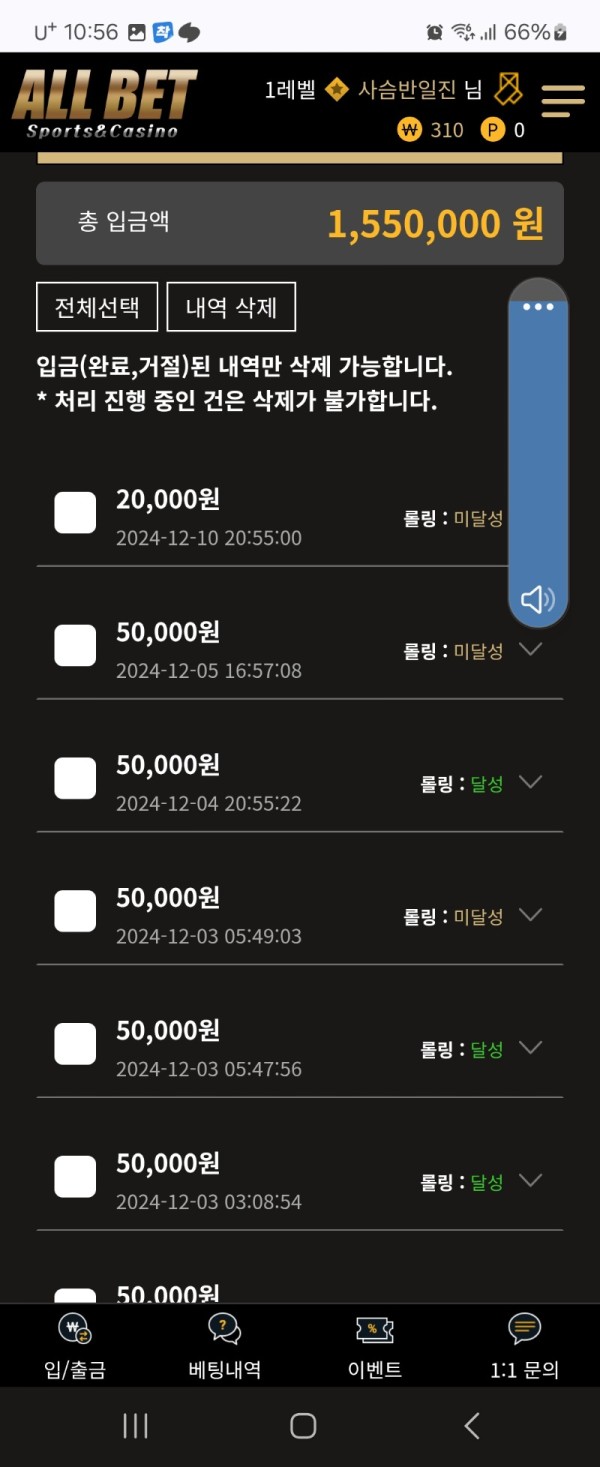The width and height of the screenshot is (600, 1467).
Task: Expand details of the 2024-12-05 16:57:08 deposit
Action: coord(531,649)
